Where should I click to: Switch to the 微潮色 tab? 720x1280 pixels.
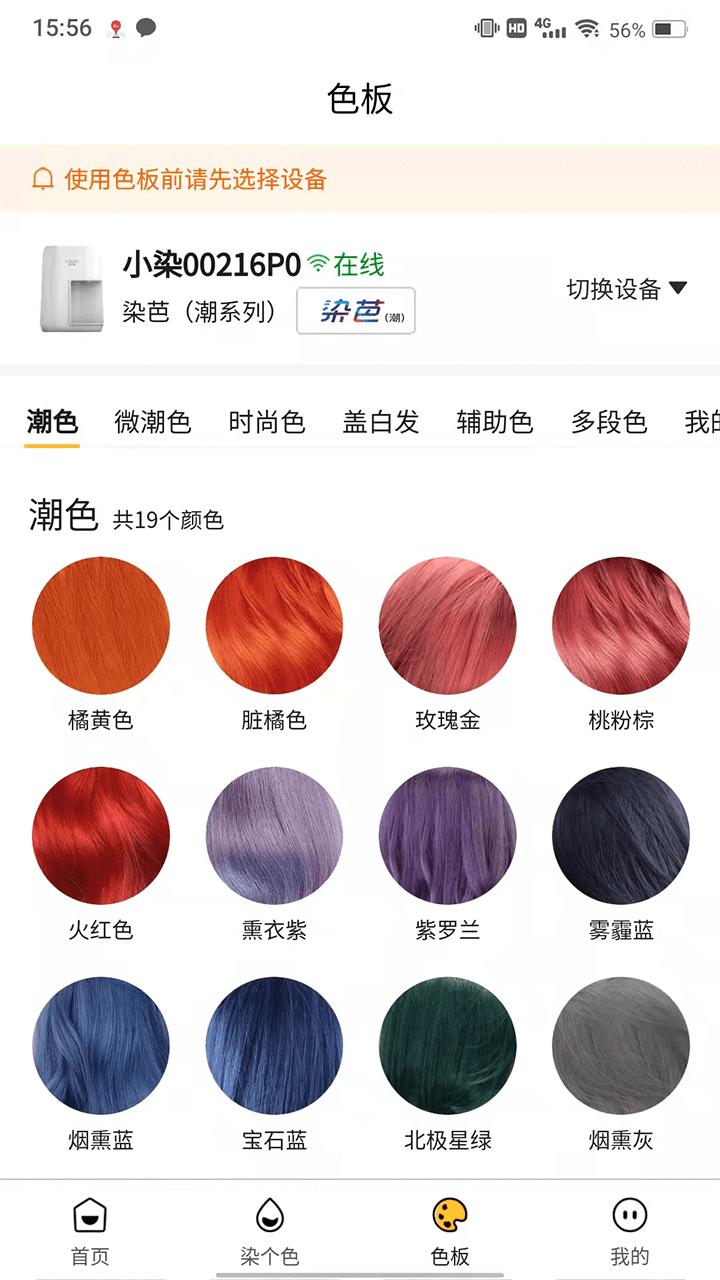click(153, 422)
